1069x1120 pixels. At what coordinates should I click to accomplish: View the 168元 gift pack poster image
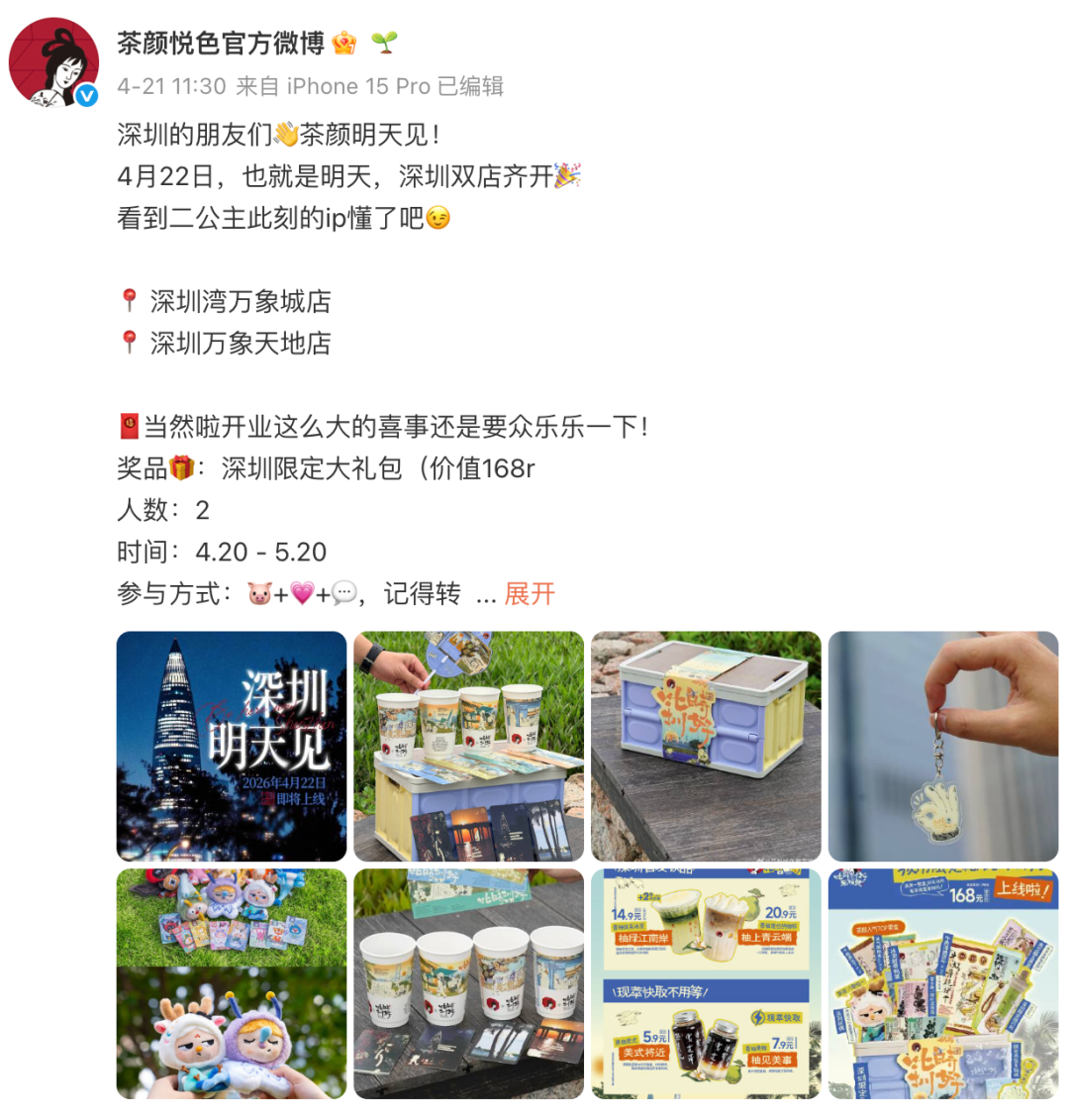[x=942, y=983]
